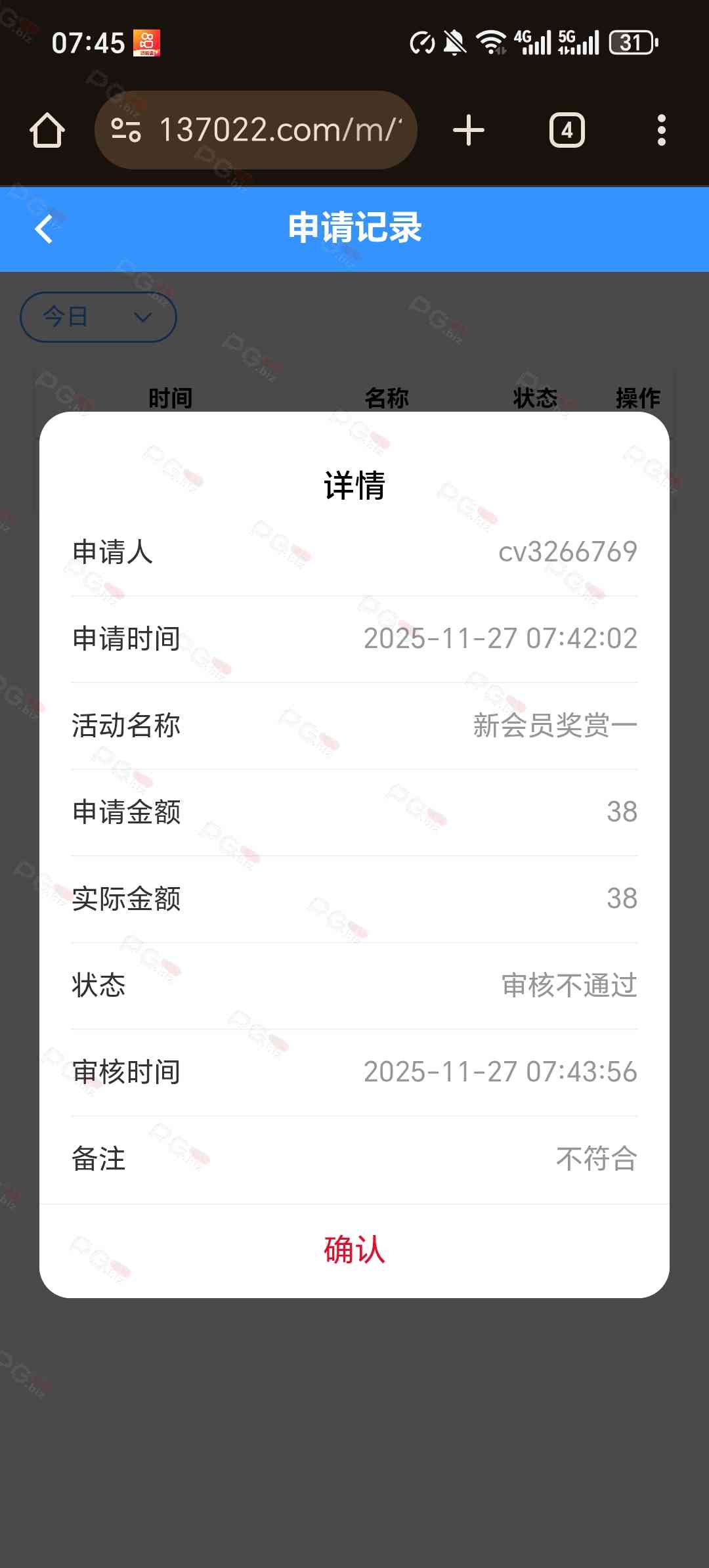This screenshot has width=709, height=1568.
Task: Confirm the details dialog with 确认
Action: pyautogui.click(x=354, y=1250)
